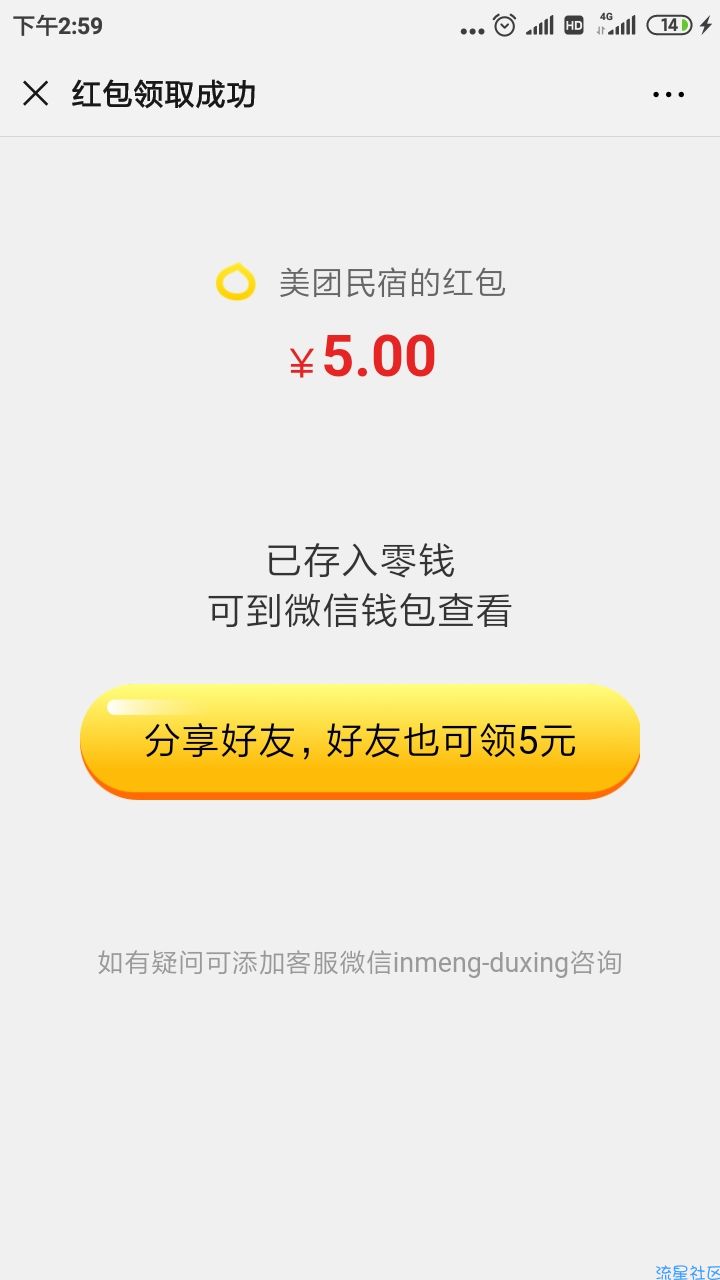Tap the yellow share-with-friends button
Viewport: 720px width, 1280px height.
pyautogui.click(x=360, y=741)
